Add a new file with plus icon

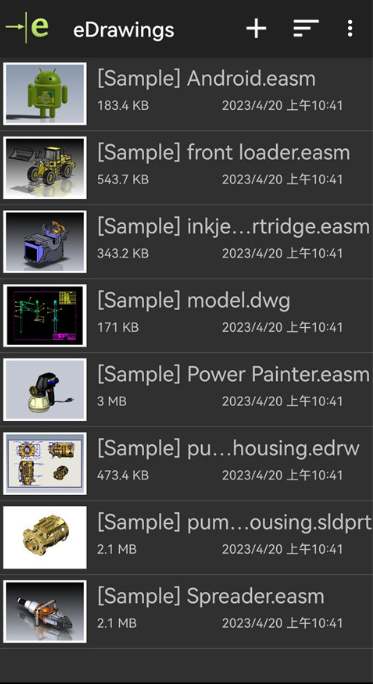[x=256, y=29]
